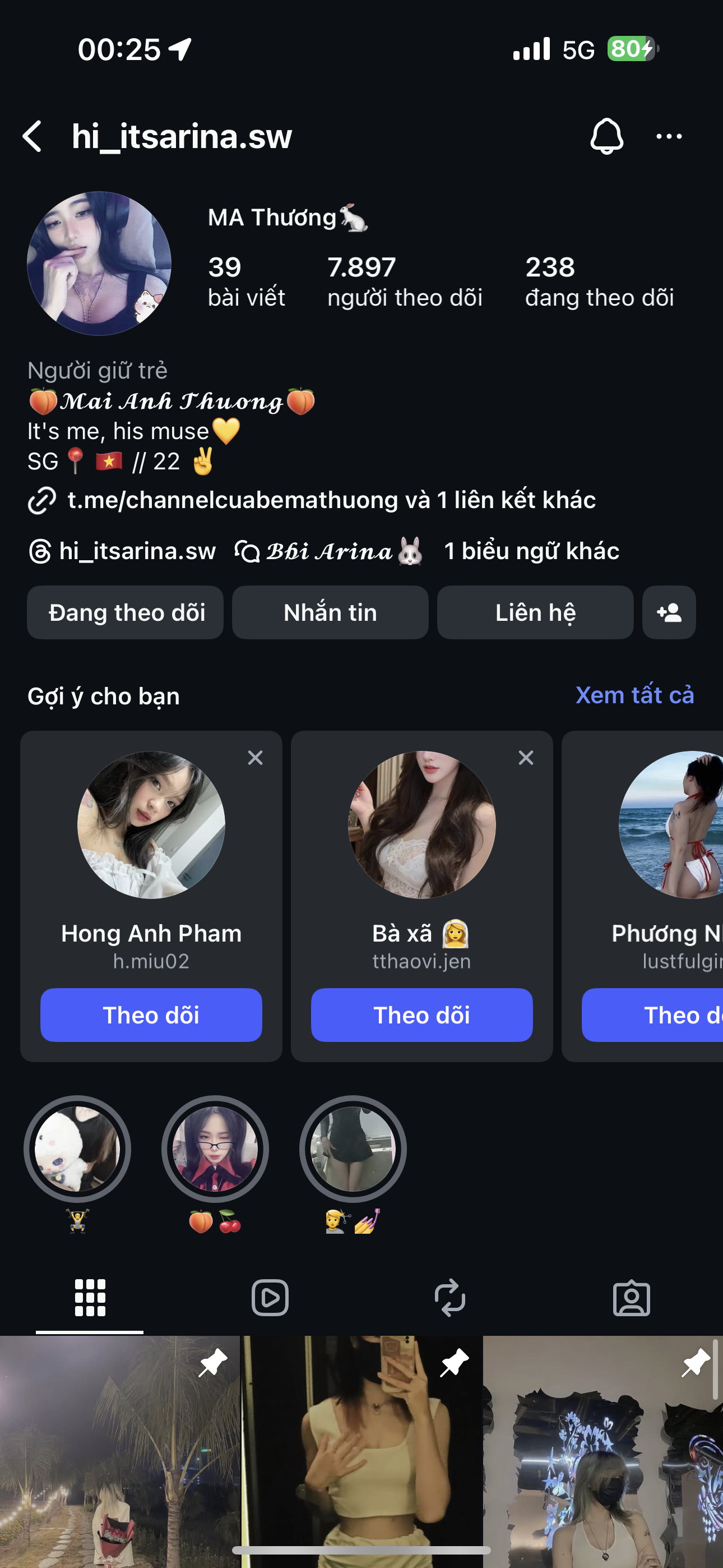Switch to the tagged photos tab

pos(631,1298)
